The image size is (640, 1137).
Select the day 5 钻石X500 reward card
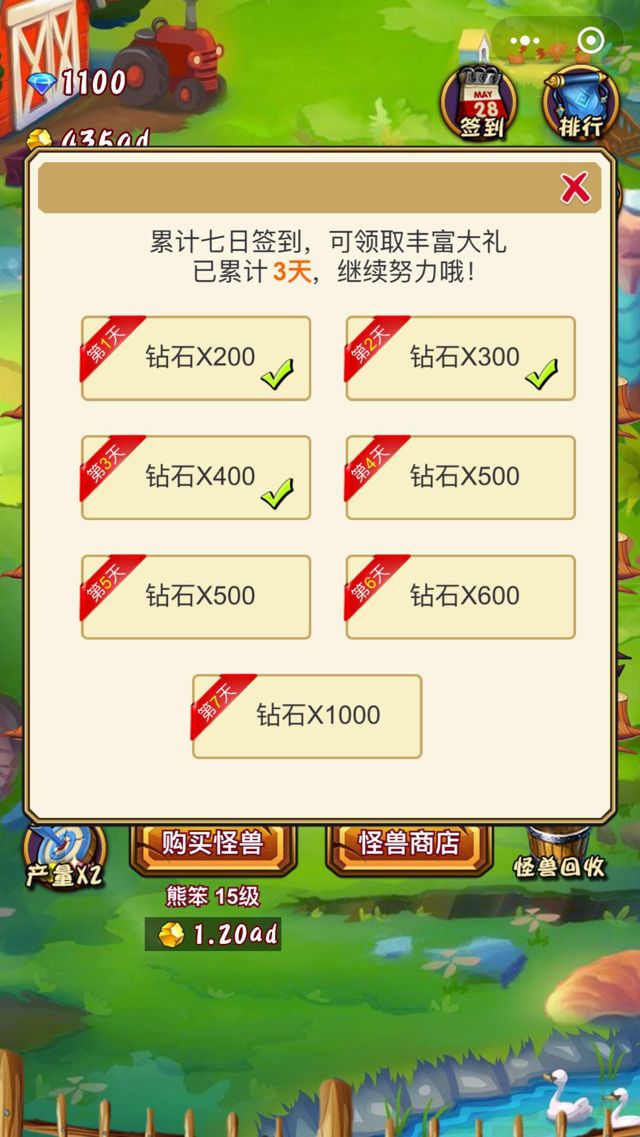pos(196,597)
